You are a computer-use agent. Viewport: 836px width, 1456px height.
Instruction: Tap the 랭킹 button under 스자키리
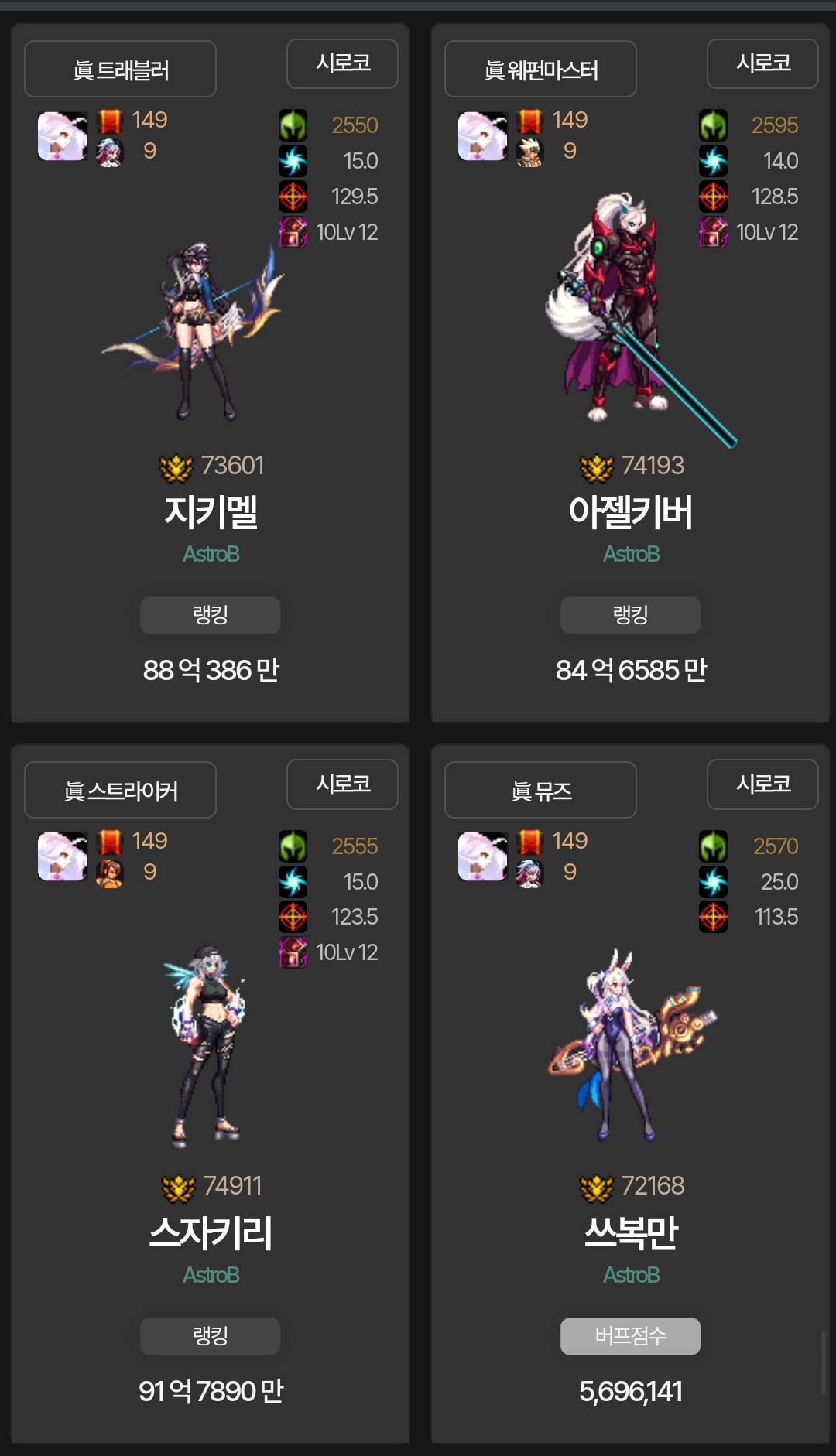[210, 1335]
